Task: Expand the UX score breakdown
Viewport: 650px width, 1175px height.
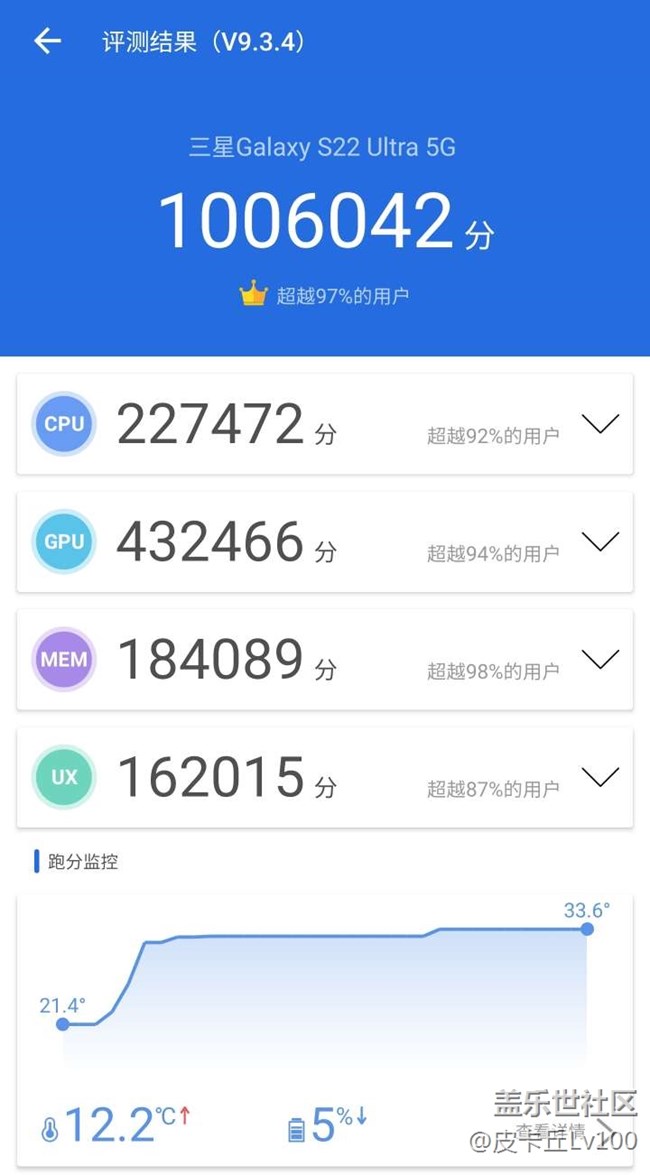Action: coord(601,777)
